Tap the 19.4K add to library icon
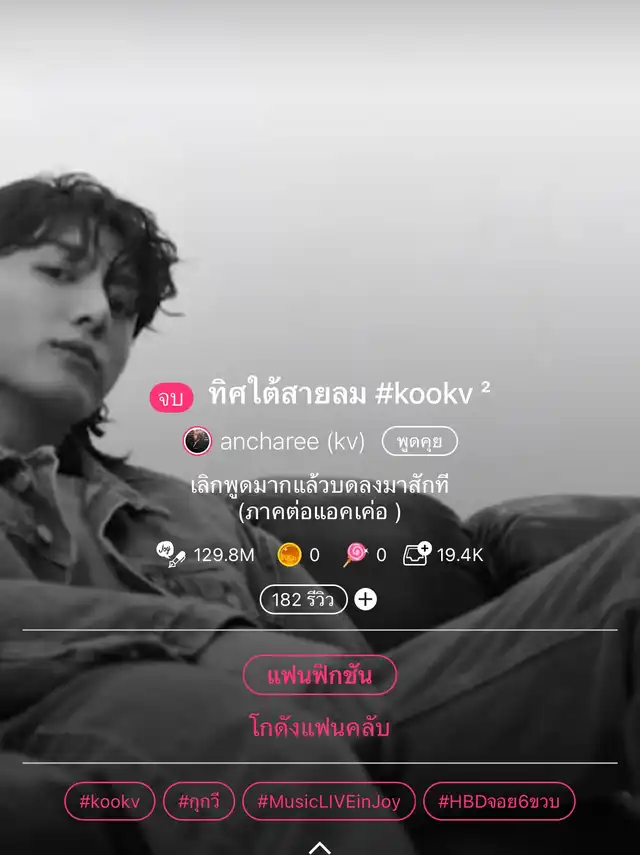The image size is (640, 855). click(417, 553)
